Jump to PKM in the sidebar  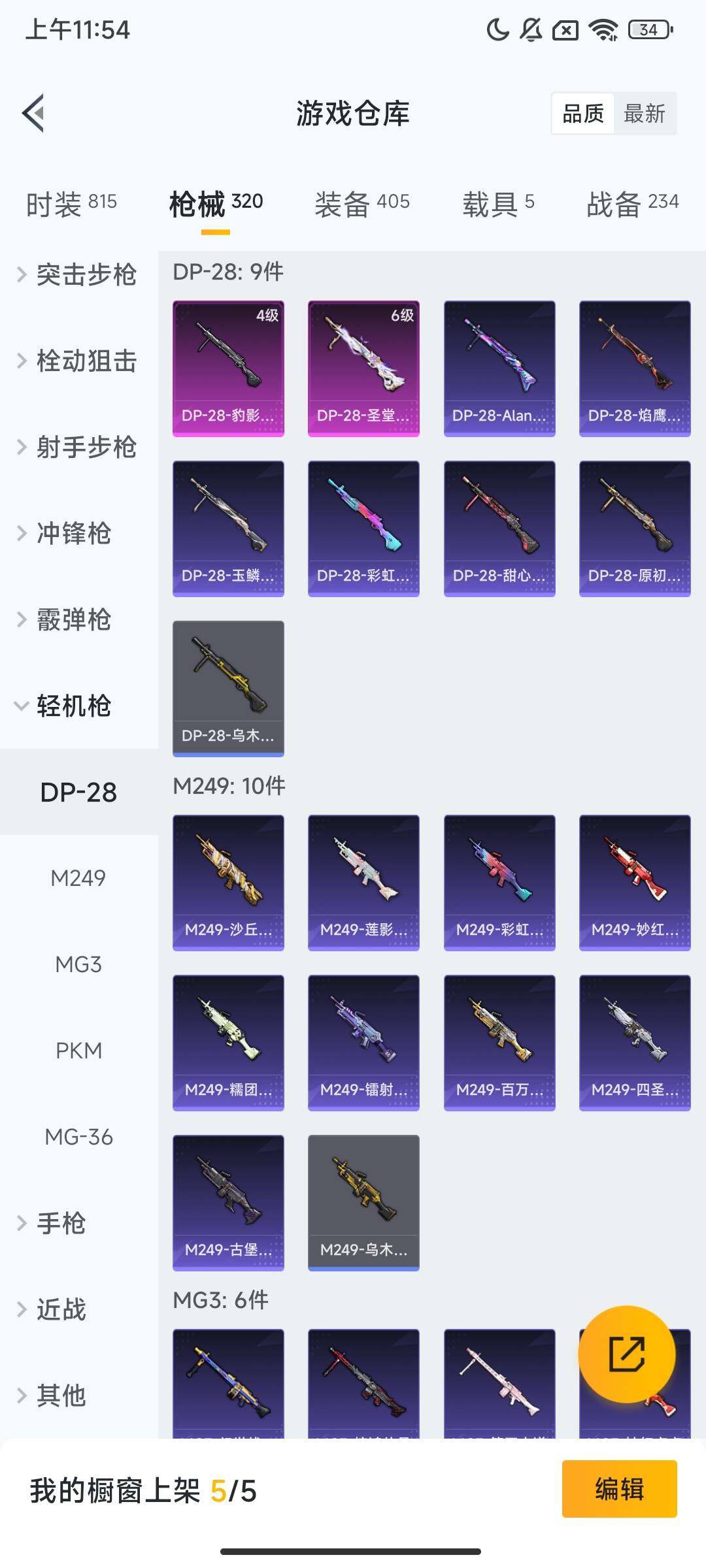click(78, 1051)
